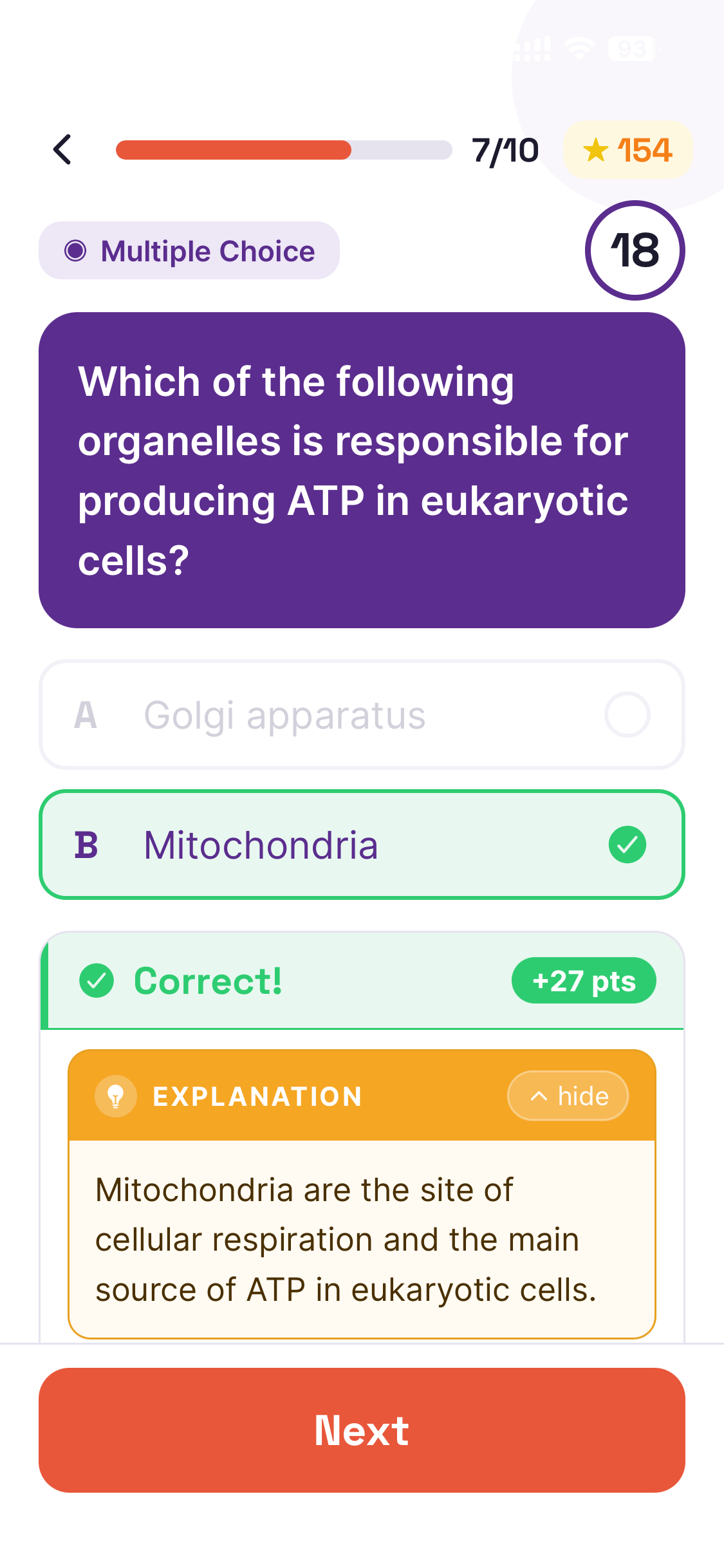Click the chevron inside the hide button
This screenshot has width=724, height=1568.
click(x=538, y=1095)
